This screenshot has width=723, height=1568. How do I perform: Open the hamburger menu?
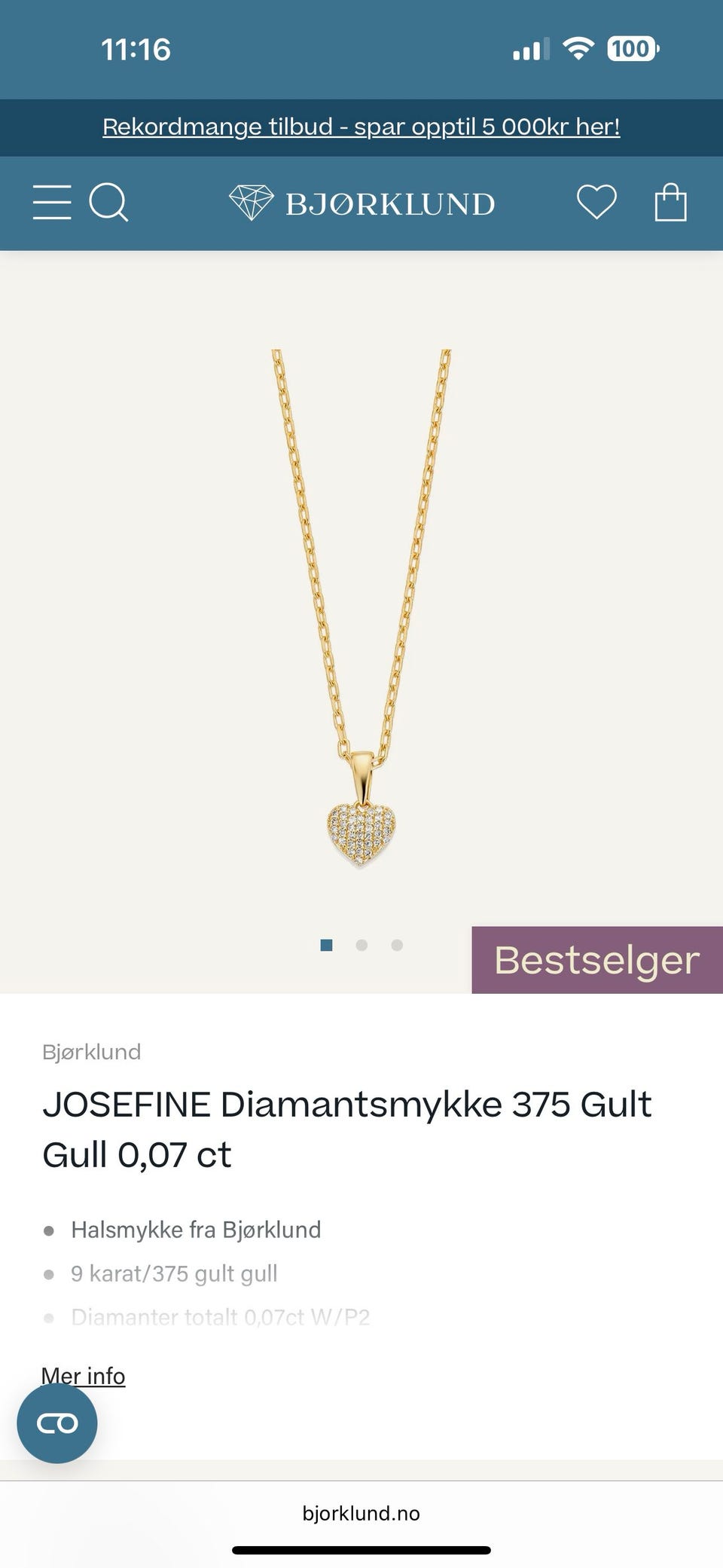pos(52,203)
